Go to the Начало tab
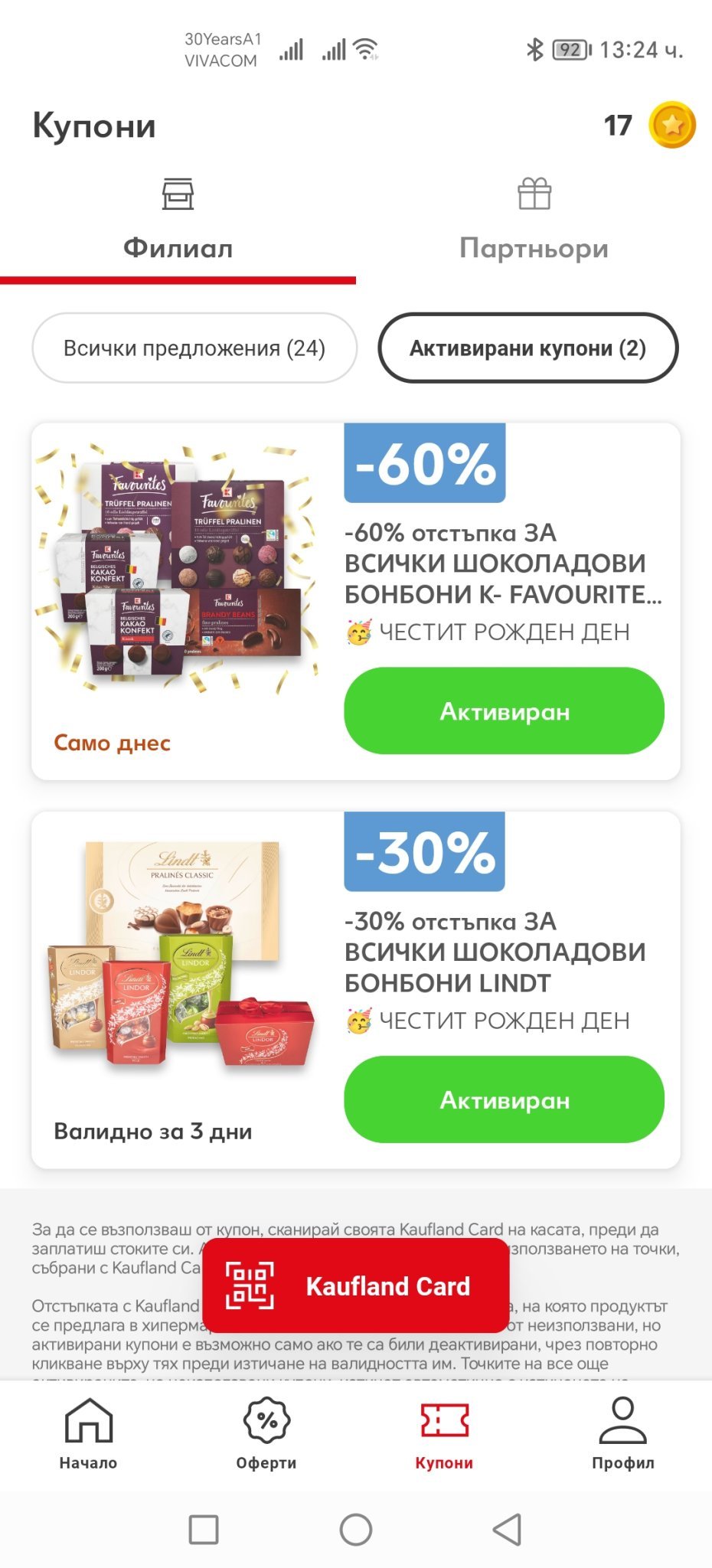This screenshot has height=1568, width=712. [89, 1434]
